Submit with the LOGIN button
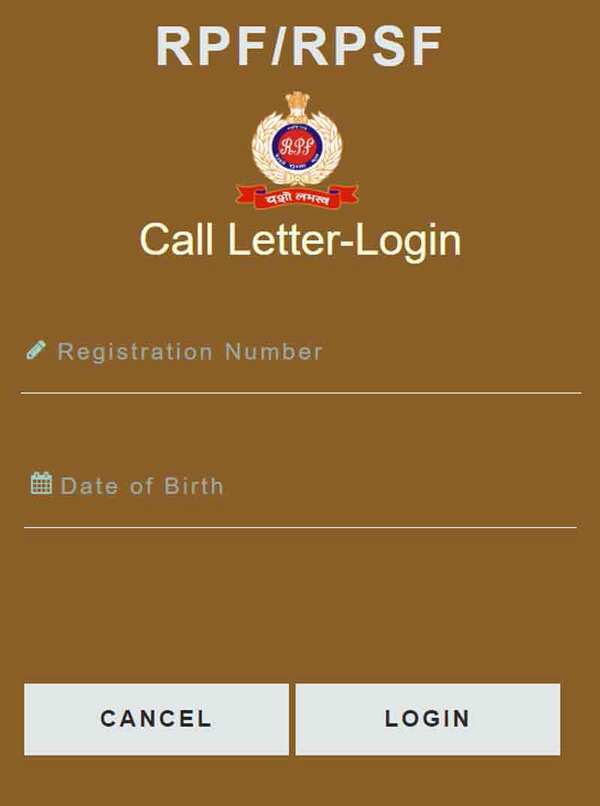600x806 pixels. [x=427, y=719]
